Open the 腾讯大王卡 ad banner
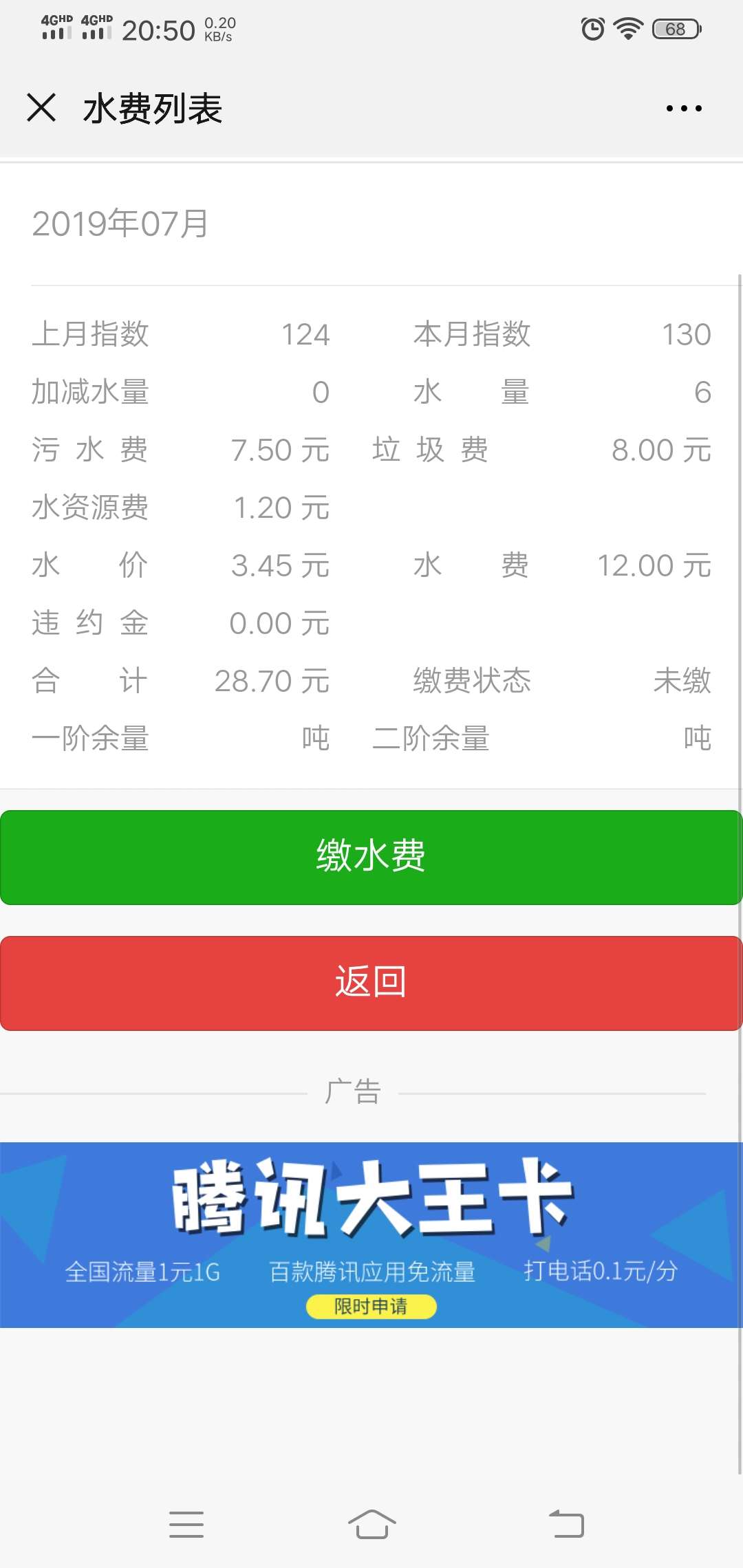The height and width of the screenshot is (1568, 743). tap(371, 1234)
